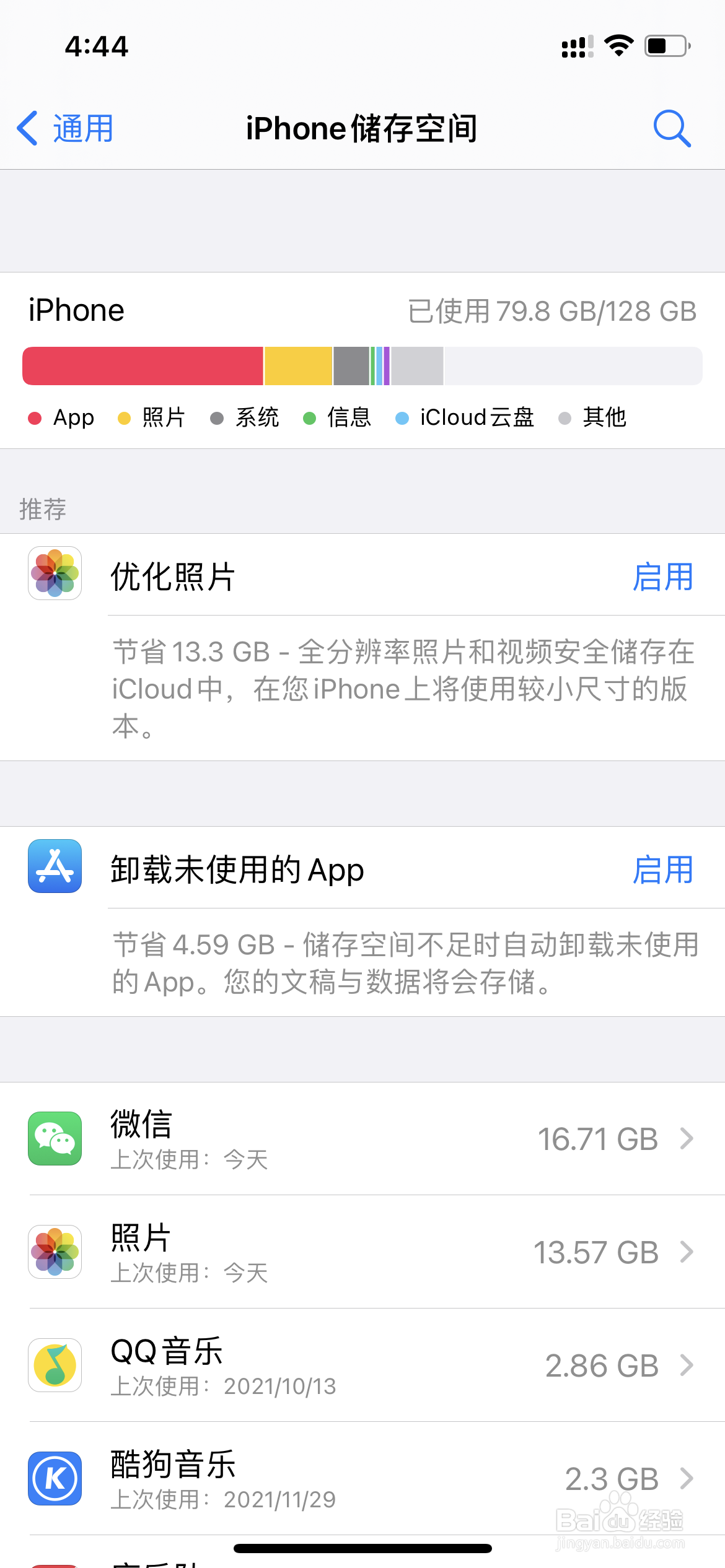Expand the QQ音乐 row chevron
The width and height of the screenshot is (725, 1568).
(687, 1364)
